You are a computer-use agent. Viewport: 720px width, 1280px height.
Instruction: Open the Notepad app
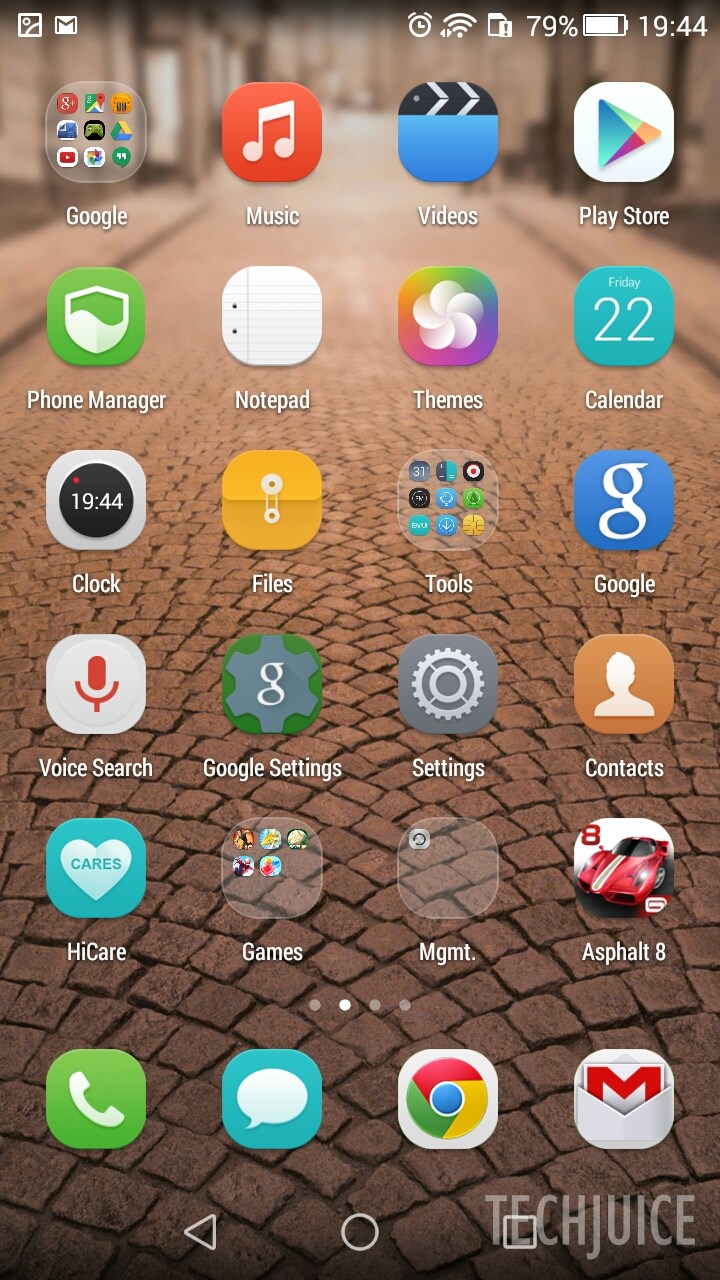272,316
